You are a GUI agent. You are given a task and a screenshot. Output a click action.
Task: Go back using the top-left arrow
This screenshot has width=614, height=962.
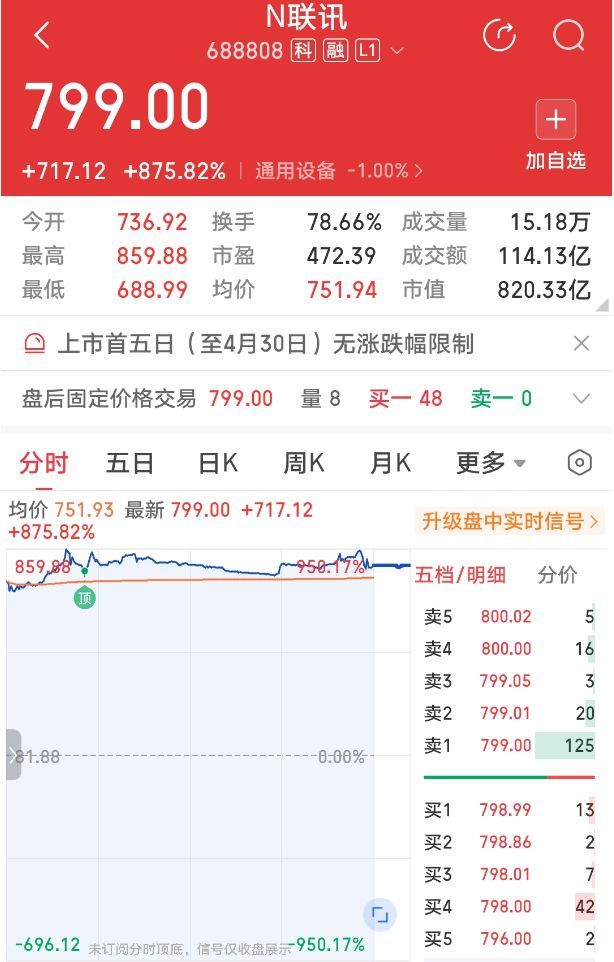[x=41, y=36]
